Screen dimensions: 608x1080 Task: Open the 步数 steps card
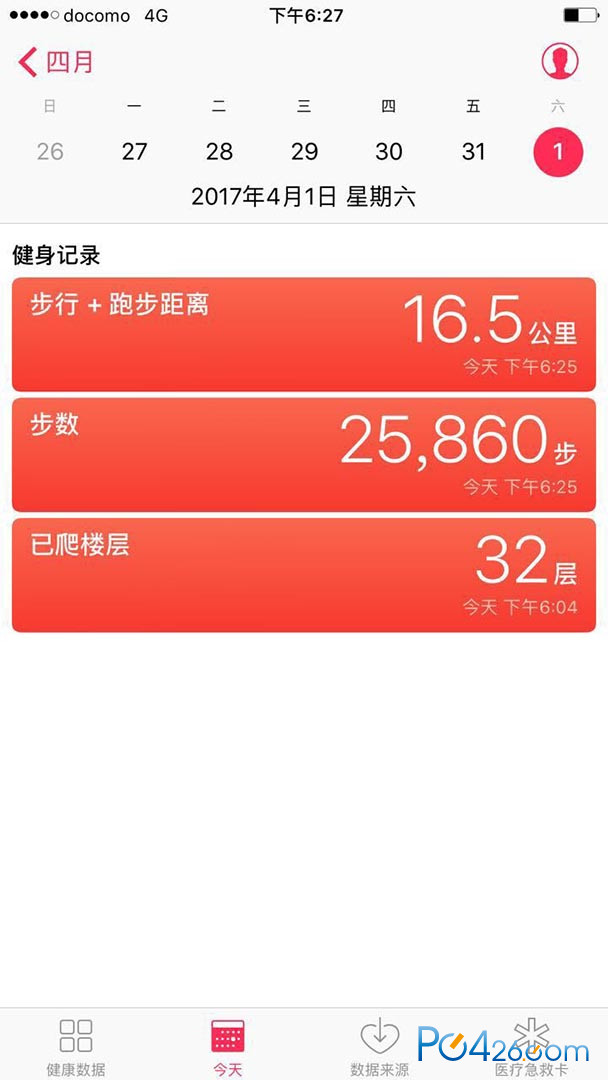[x=304, y=455]
